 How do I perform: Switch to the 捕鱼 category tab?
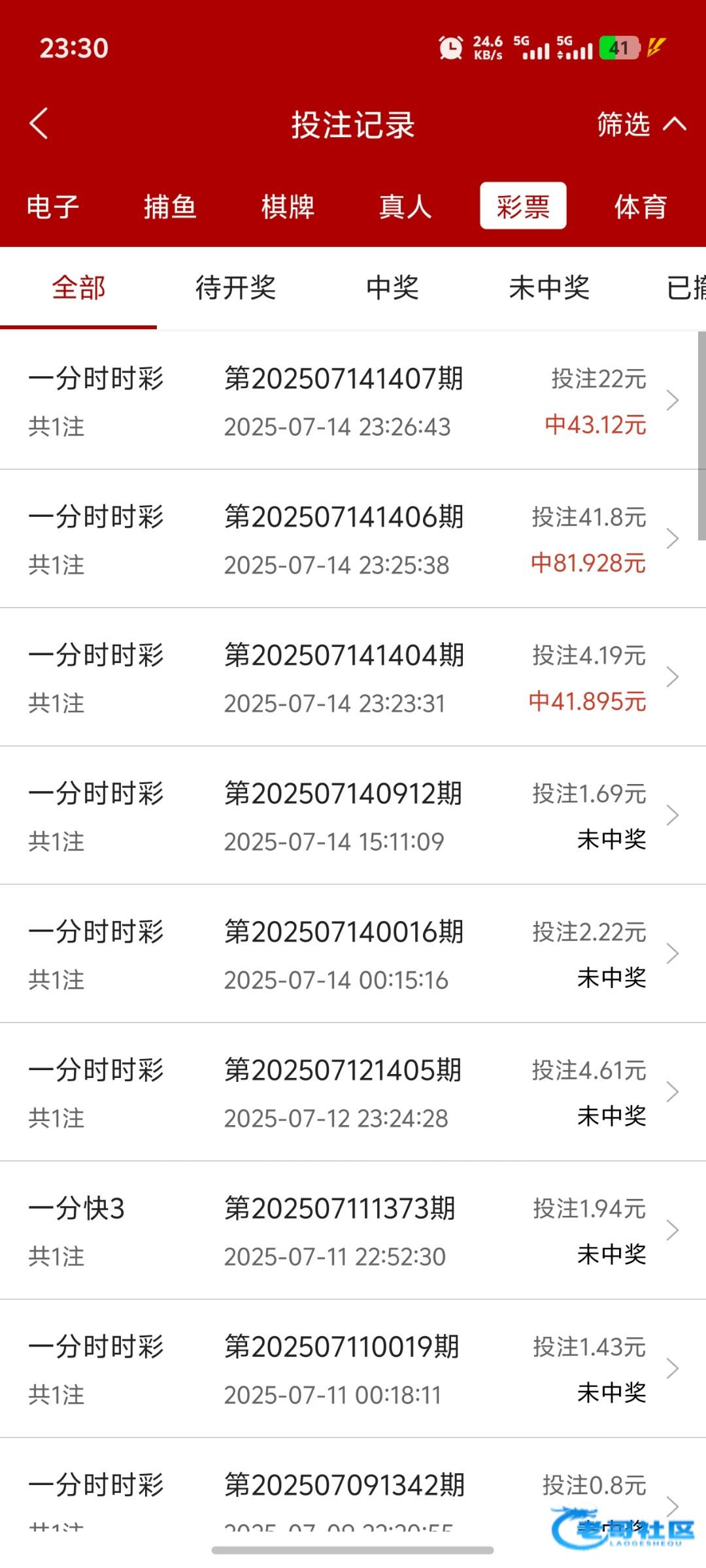pos(170,206)
